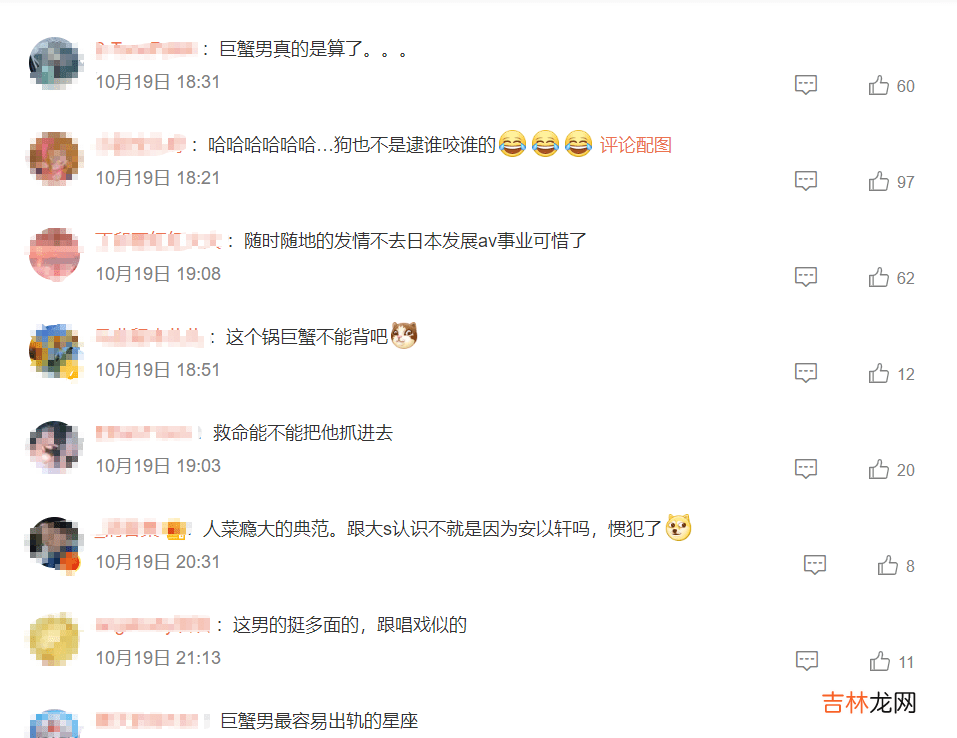Viewport: 957px width, 738px height.
Task: Reply to the 10月19日 19:03 comment
Action: click(806, 470)
